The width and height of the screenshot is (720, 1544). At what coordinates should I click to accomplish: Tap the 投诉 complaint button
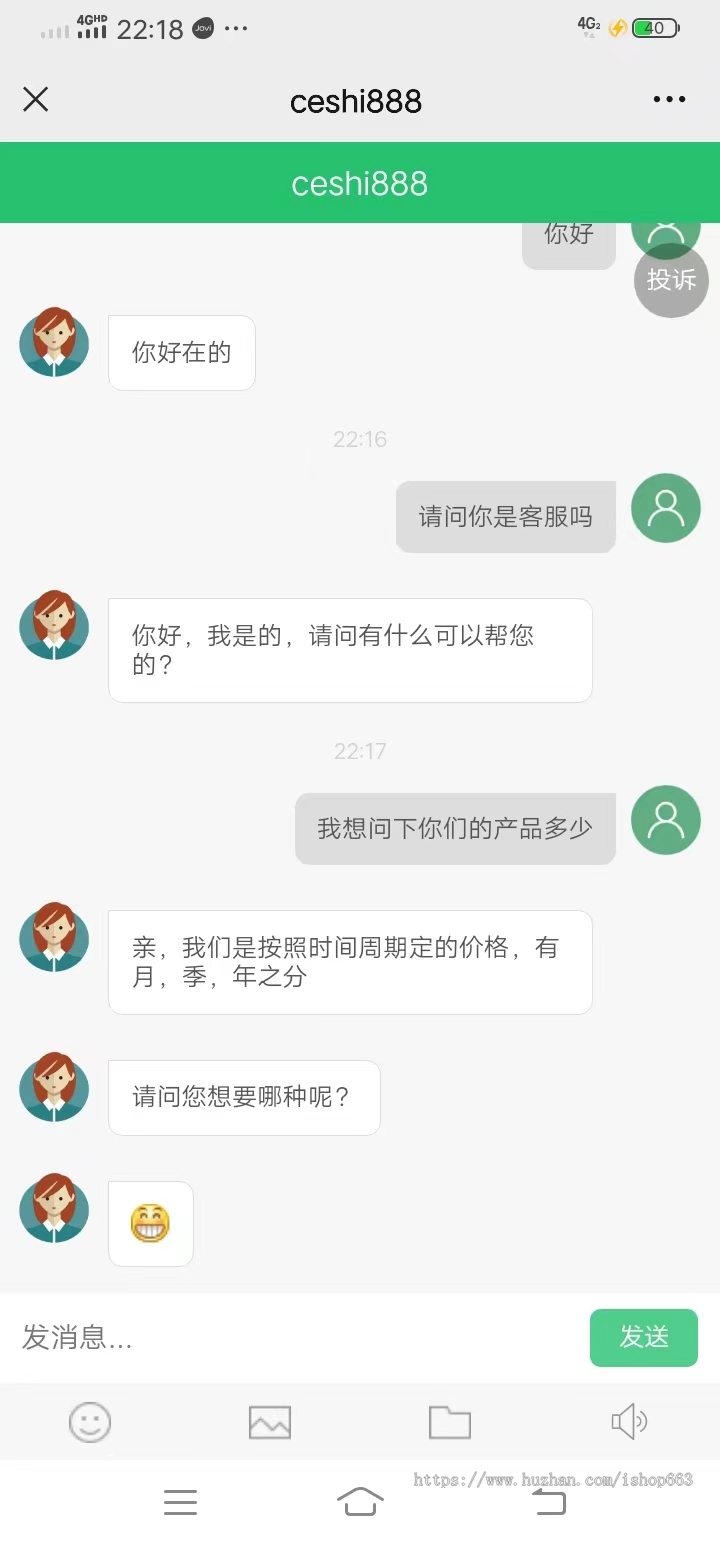coord(670,281)
